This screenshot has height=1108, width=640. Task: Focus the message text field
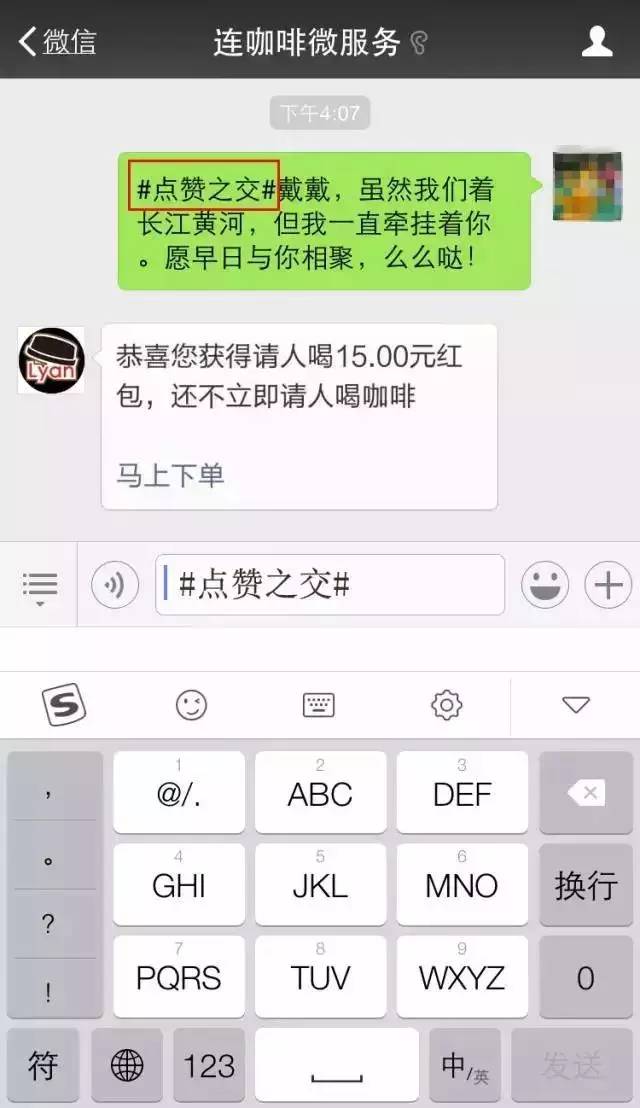click(x=330, y=585)
